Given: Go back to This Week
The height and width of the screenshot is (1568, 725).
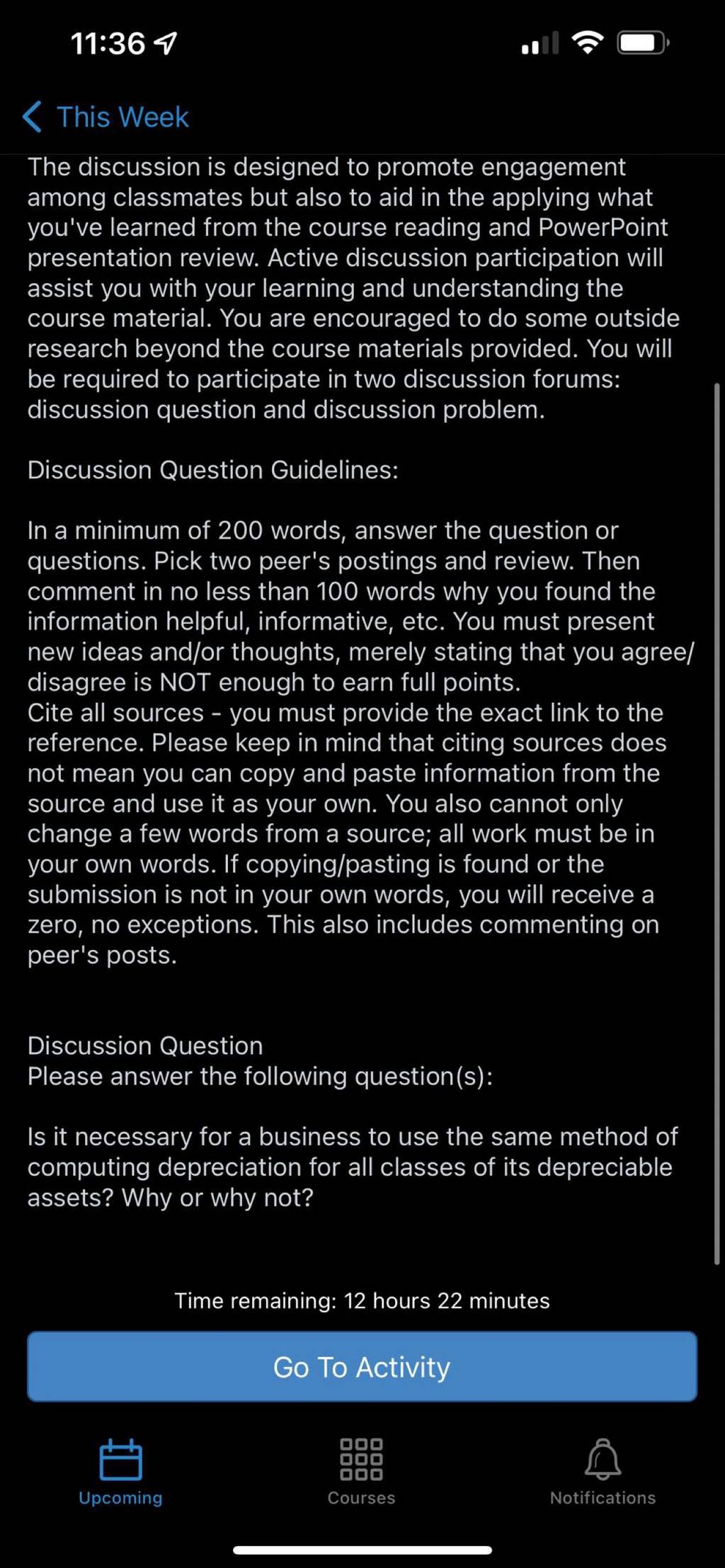Looking at the screenshot, I should (x=106, y=117).
